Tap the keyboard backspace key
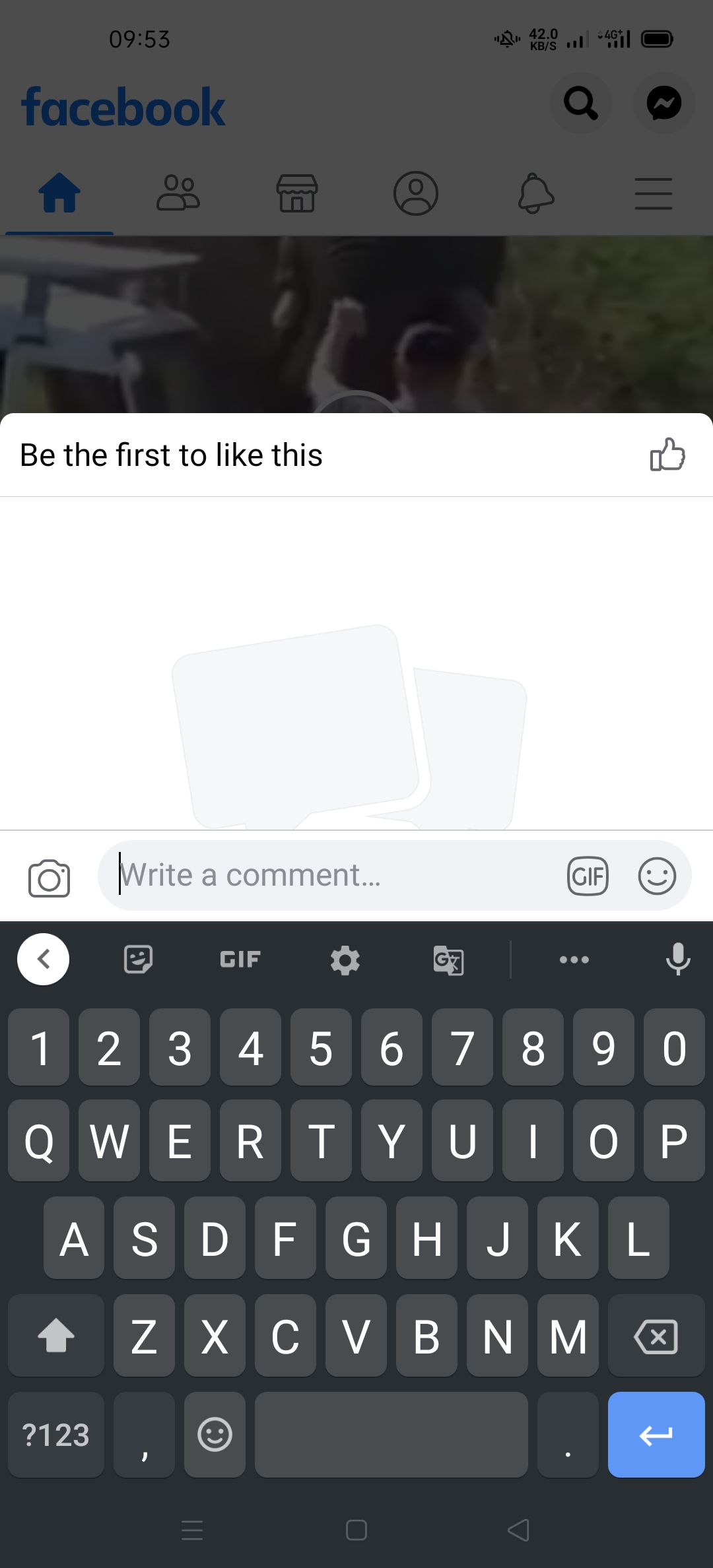Screen dimensions: 713x1568 coord(656,1337)
